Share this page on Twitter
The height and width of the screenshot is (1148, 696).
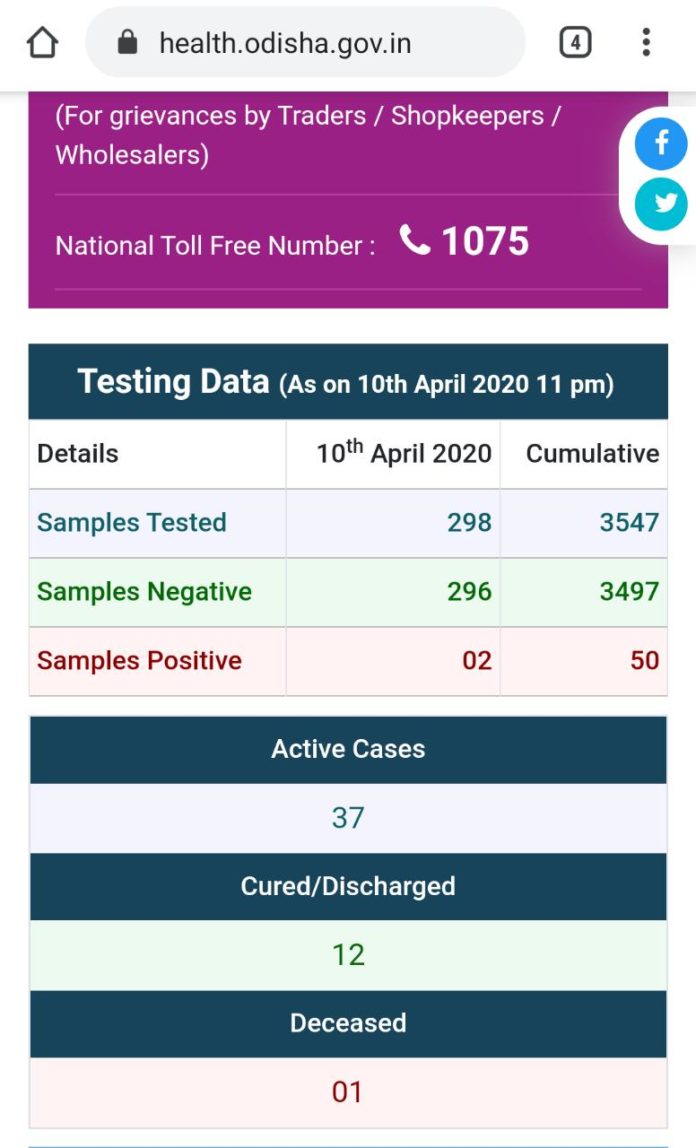(x=661, y=204)
